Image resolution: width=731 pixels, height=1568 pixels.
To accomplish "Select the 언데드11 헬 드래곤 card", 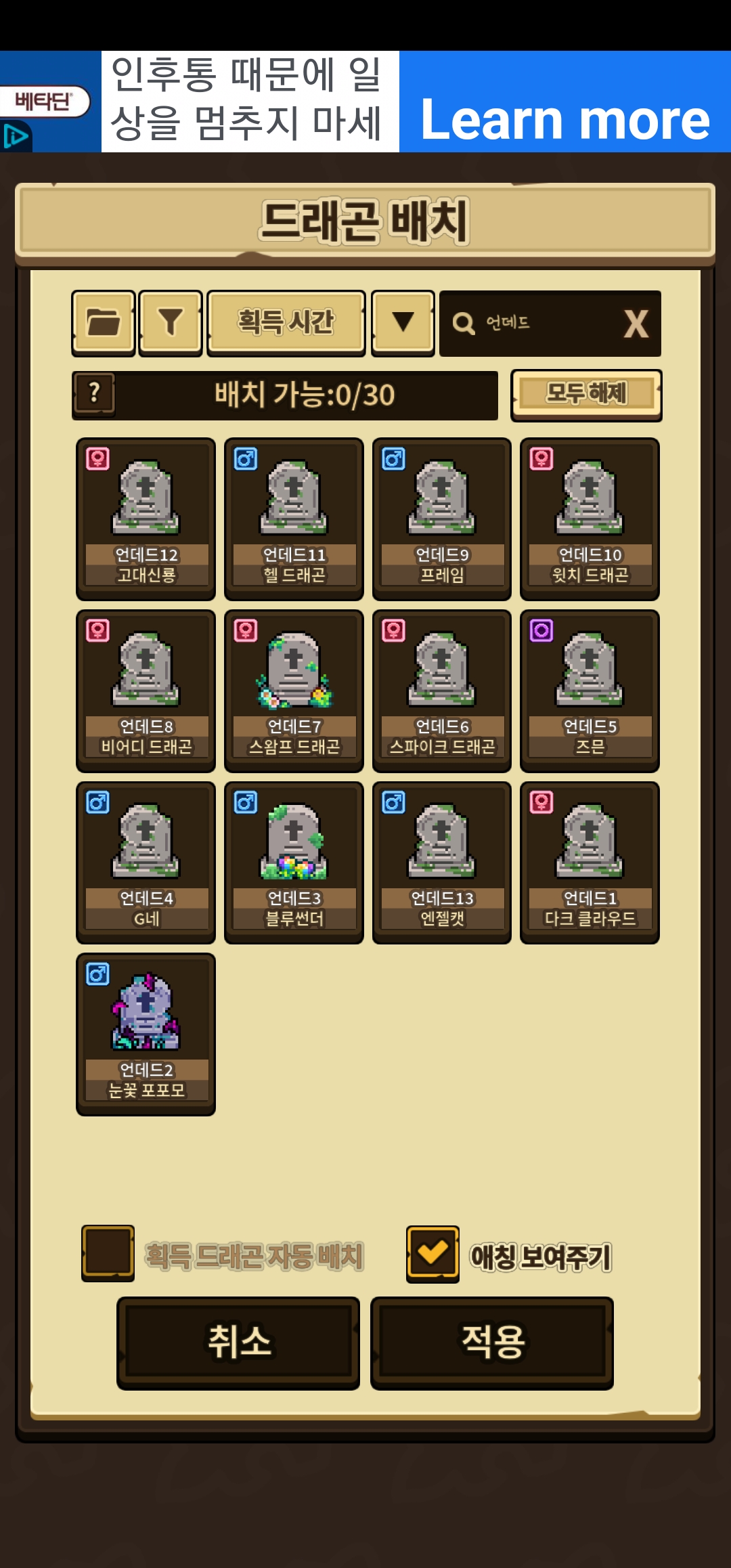I will [294, 519].
